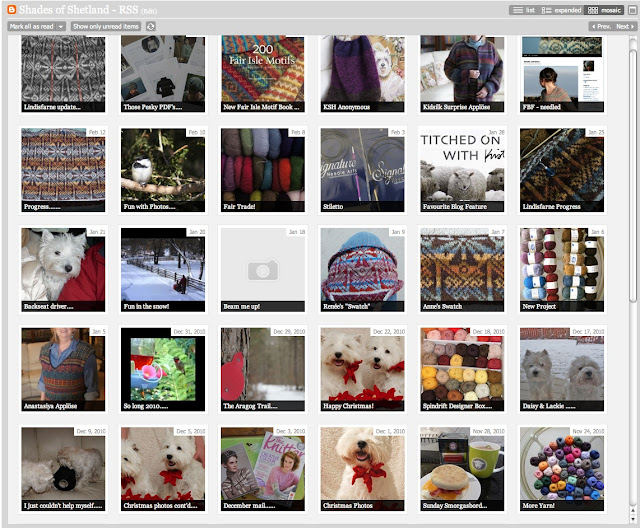Open the Backseat driver post
This screenshot has width=640, height=528.
point(62,268)
